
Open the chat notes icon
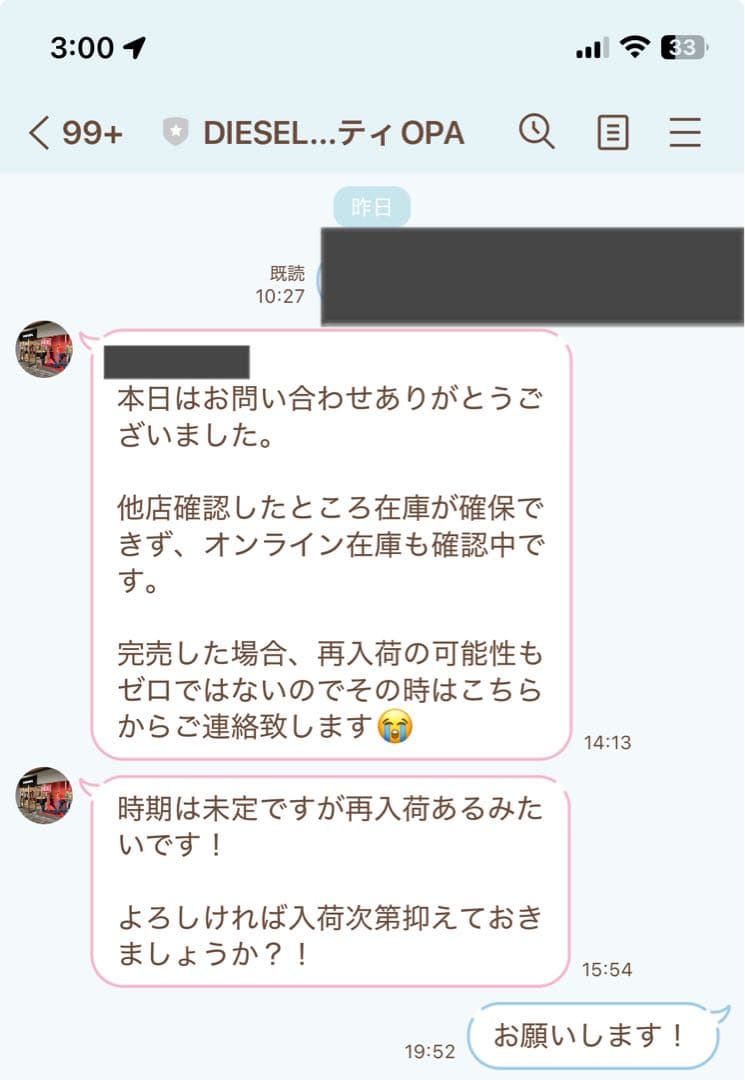pyautogui.click(x=612, y=133)
